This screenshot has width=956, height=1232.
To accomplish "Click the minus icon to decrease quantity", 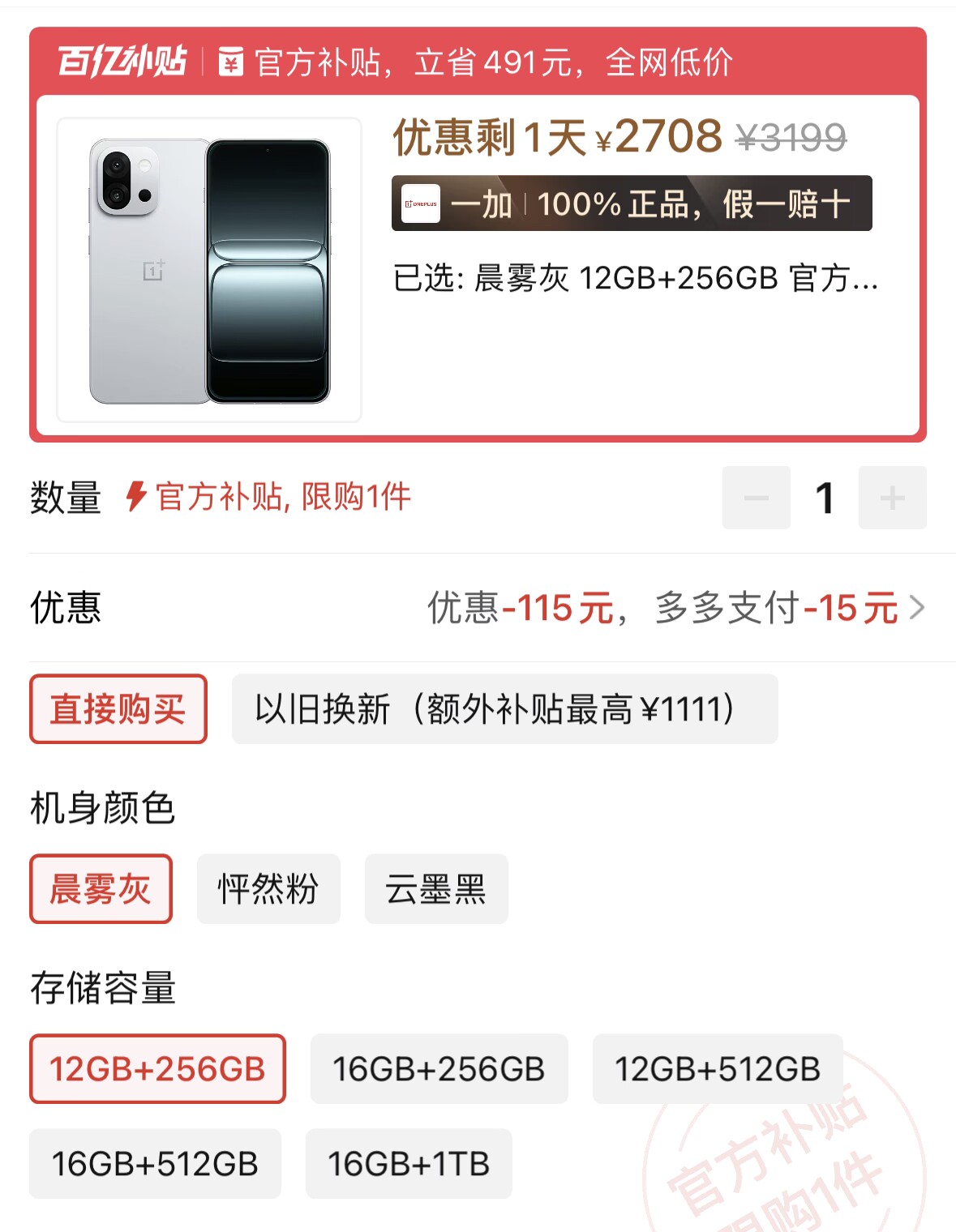I will [x=757, y=497].
